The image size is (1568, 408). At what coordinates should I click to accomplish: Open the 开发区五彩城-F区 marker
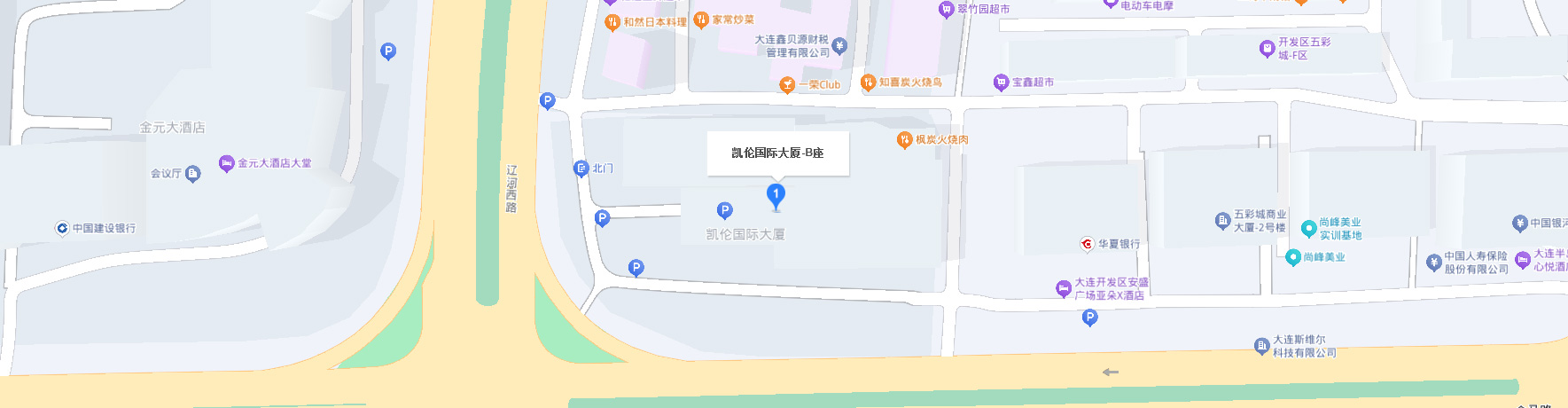point(1267,48)
